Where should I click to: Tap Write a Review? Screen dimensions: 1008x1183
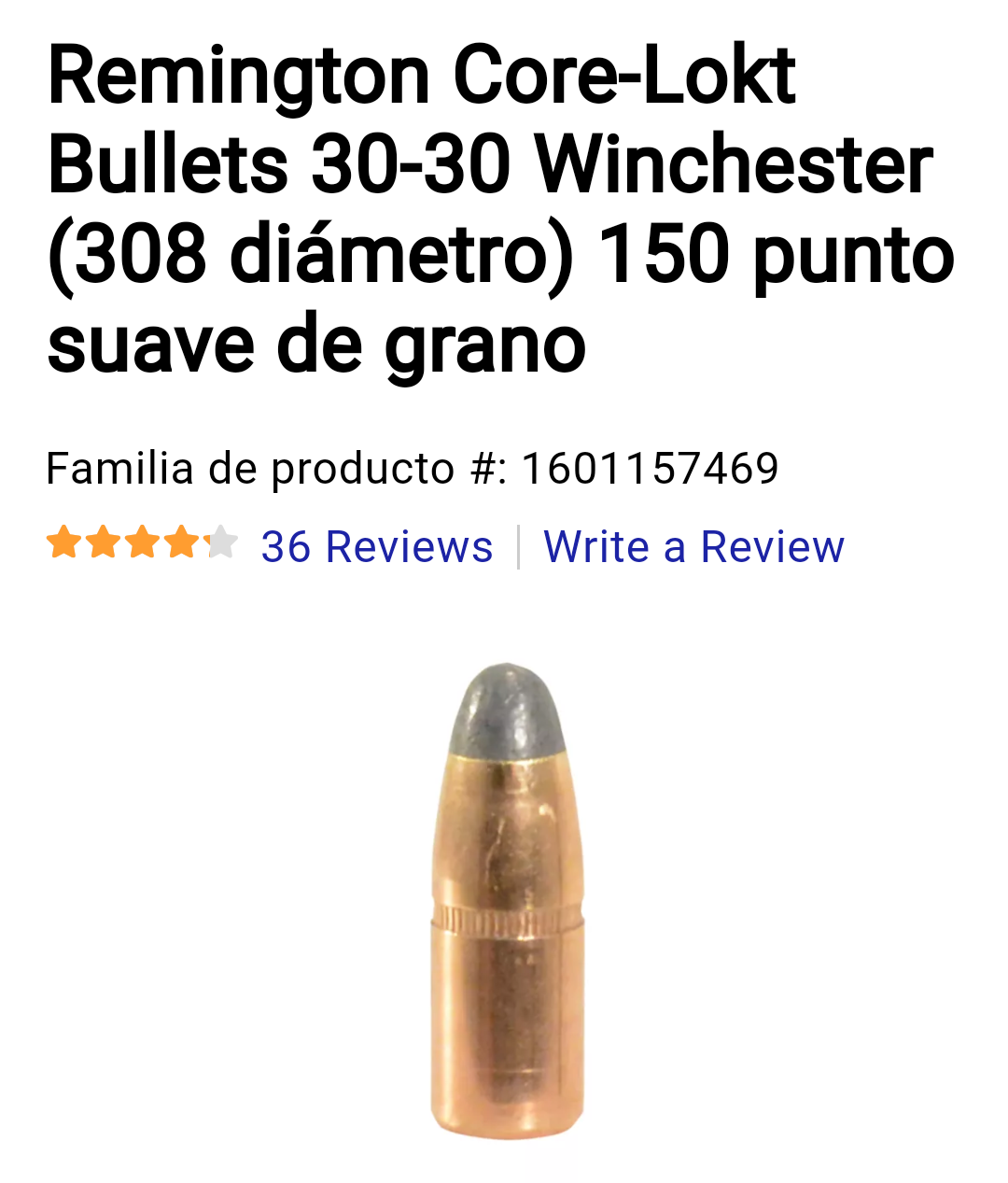[x=693, y=546]
